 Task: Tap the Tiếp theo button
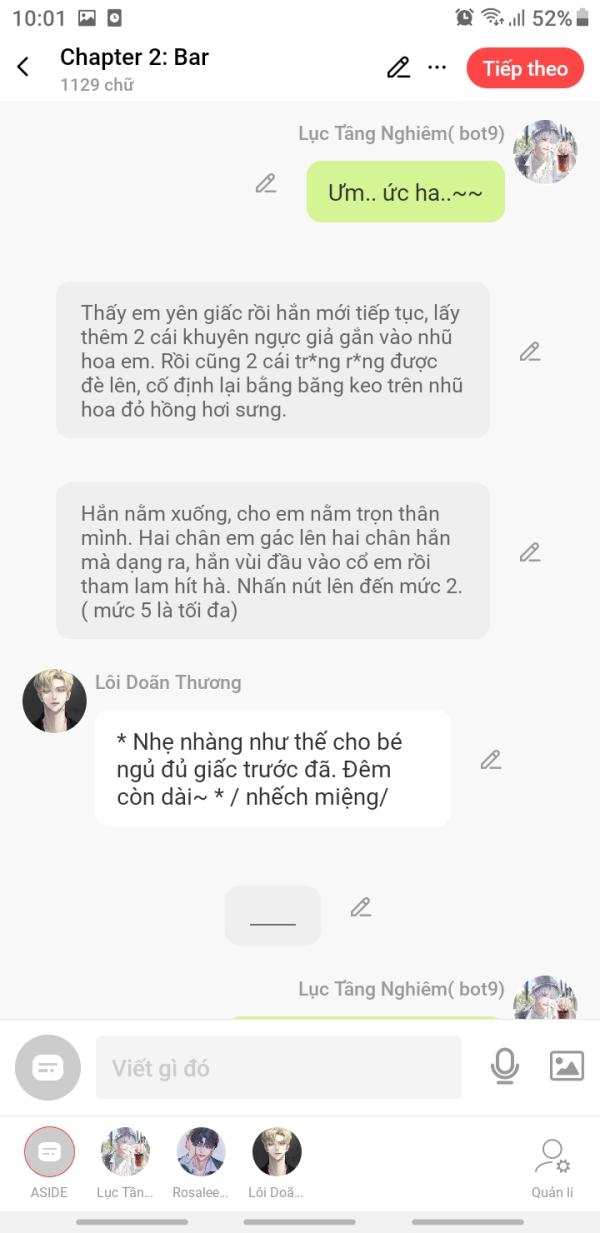point(525,68)
